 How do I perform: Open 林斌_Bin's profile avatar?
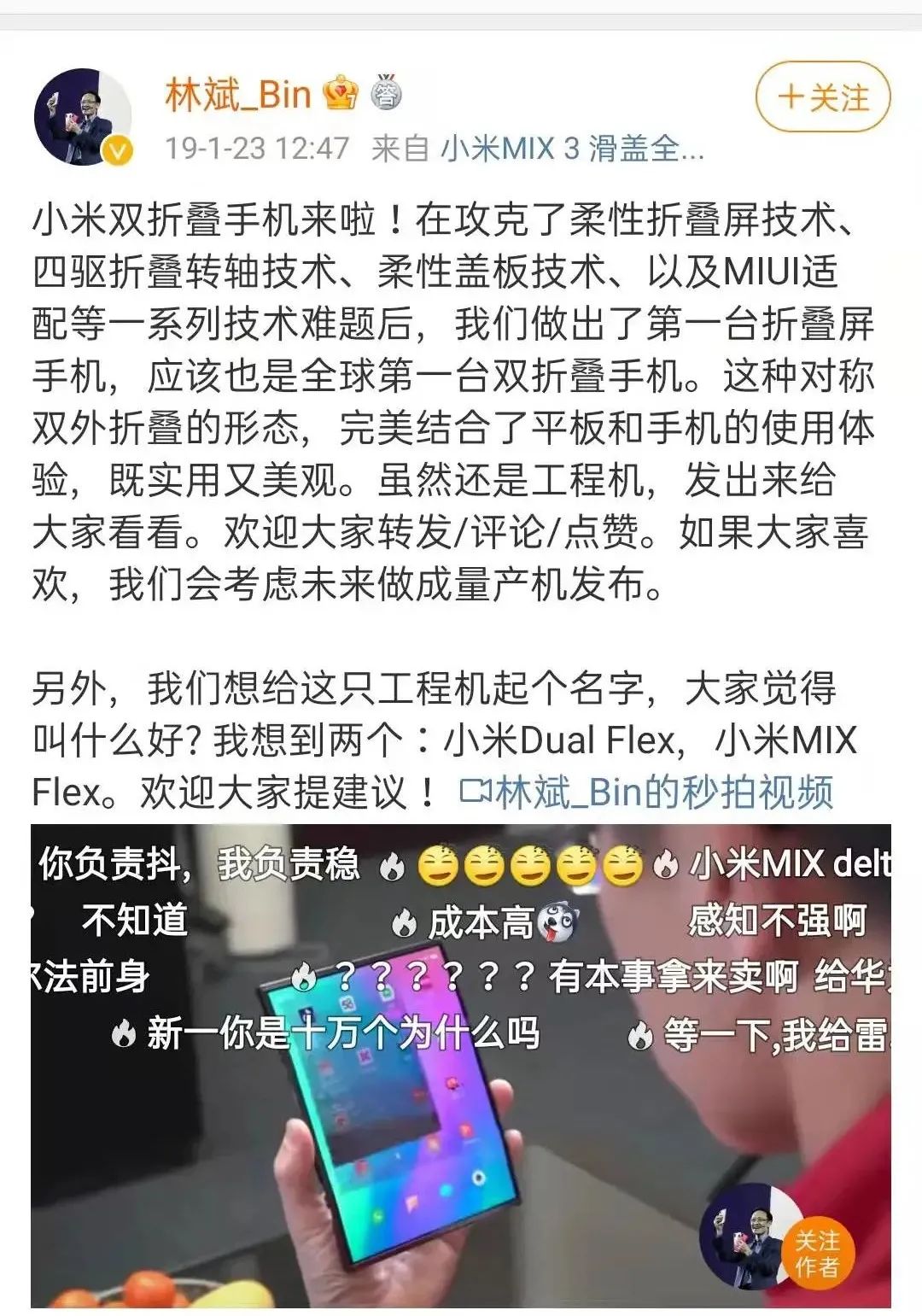(x=84, y=117)
